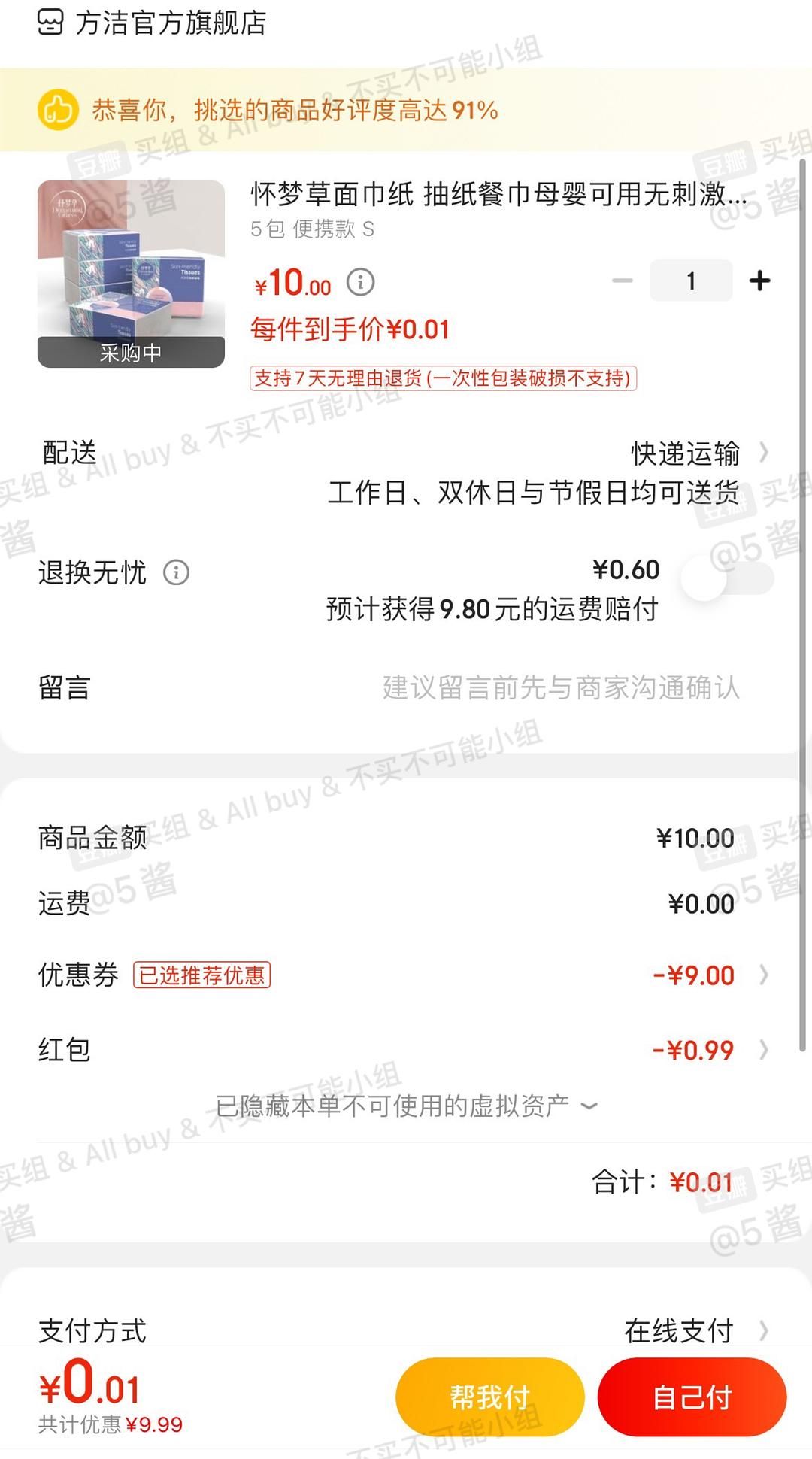
Task: Tap the info icon beside ¥10.00 price
Action: (360, 282)
